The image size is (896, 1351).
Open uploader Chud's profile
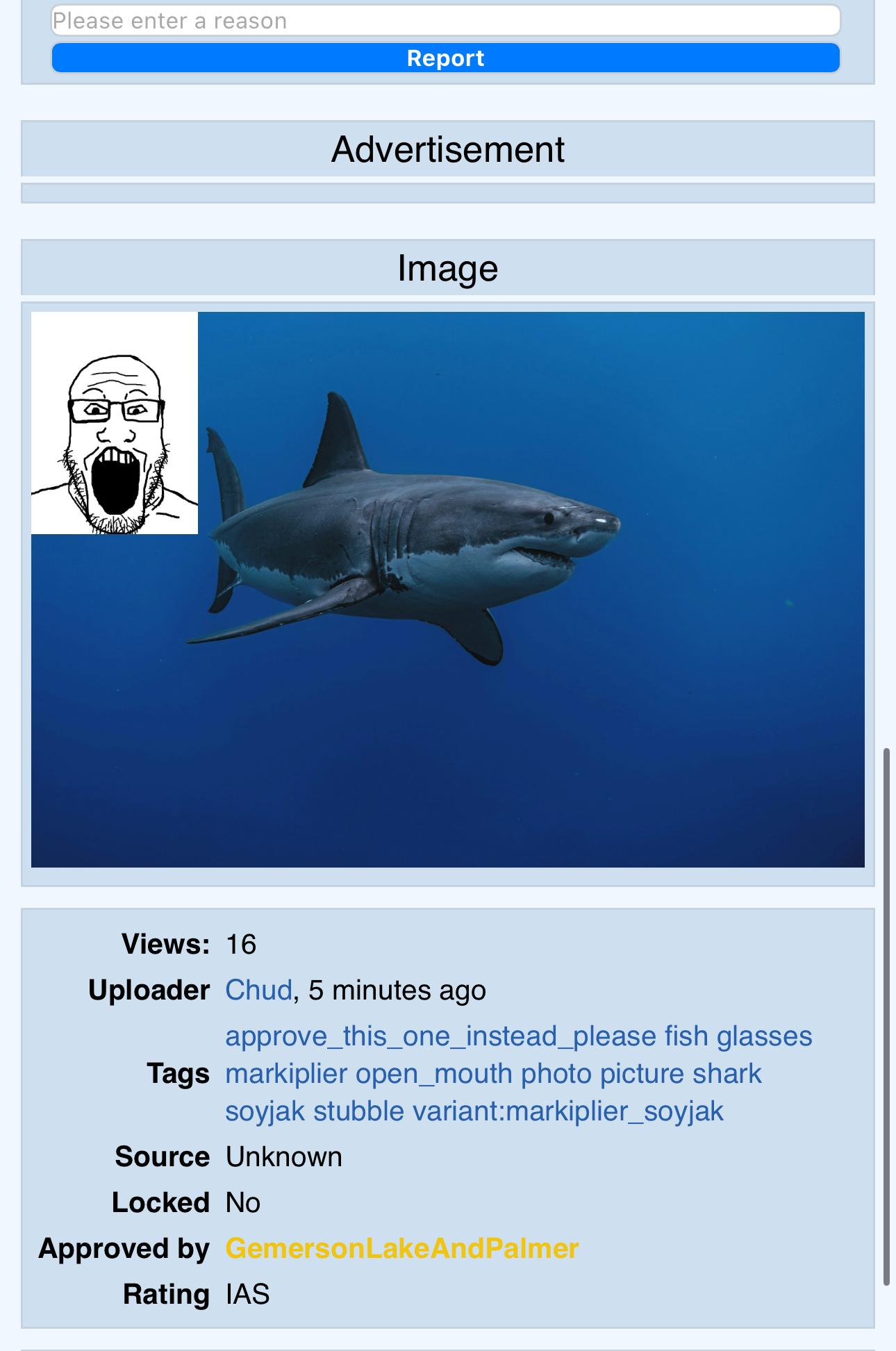pos(258,990)
